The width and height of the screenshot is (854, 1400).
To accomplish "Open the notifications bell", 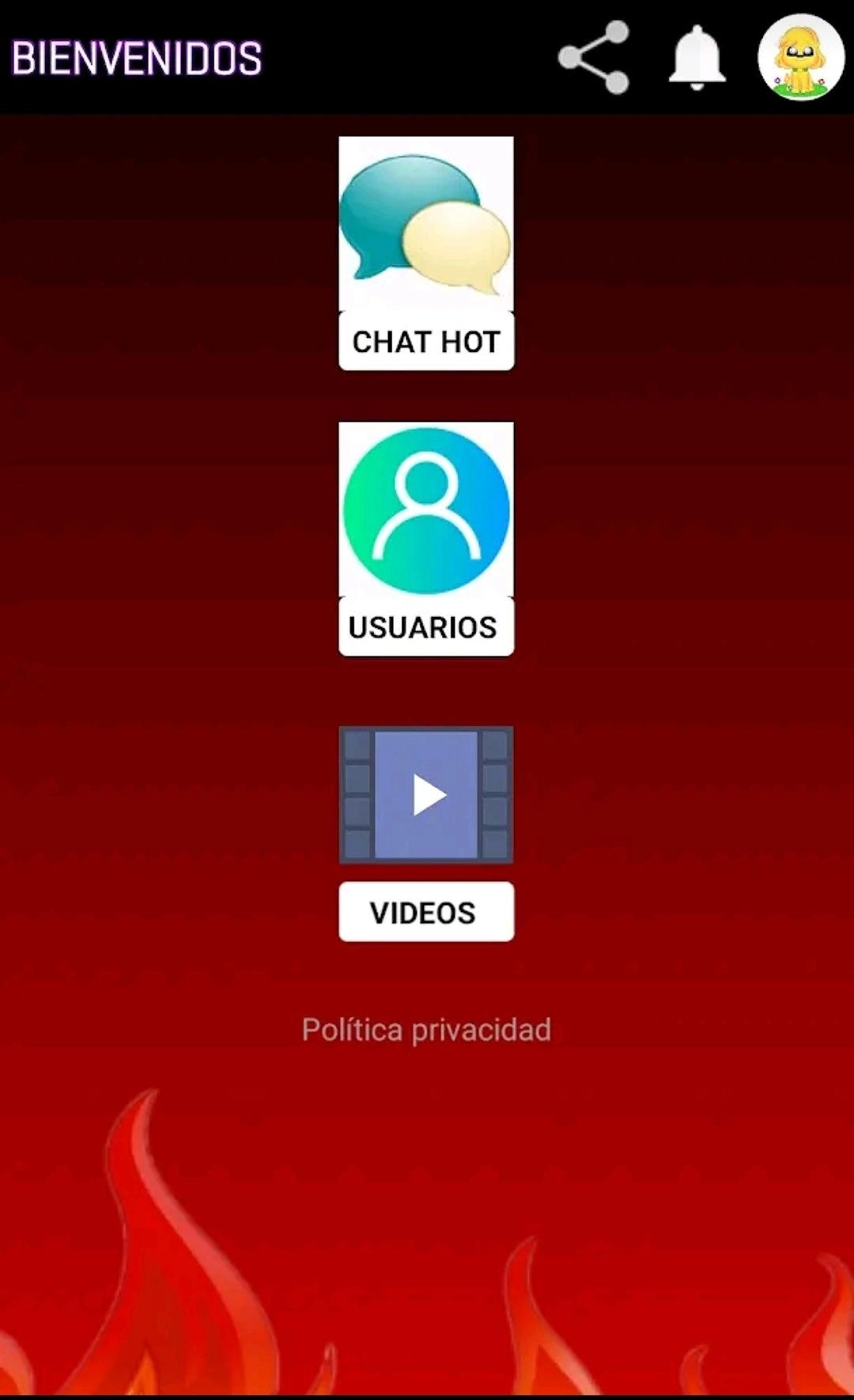I will tap(697, 58).
